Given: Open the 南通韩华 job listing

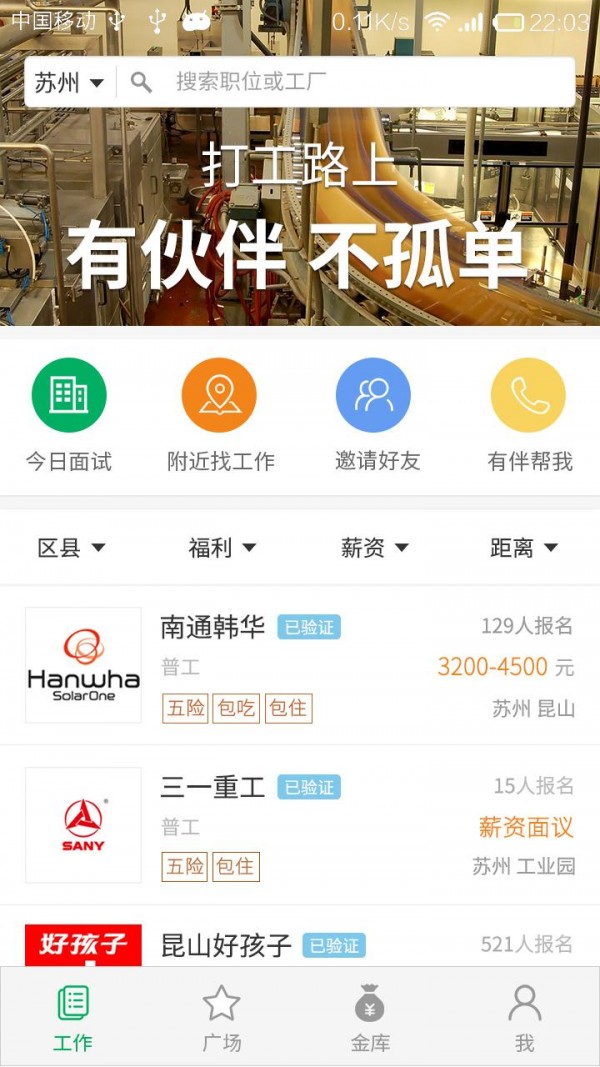Looking at the screenshot, I should tap(300, 665).
